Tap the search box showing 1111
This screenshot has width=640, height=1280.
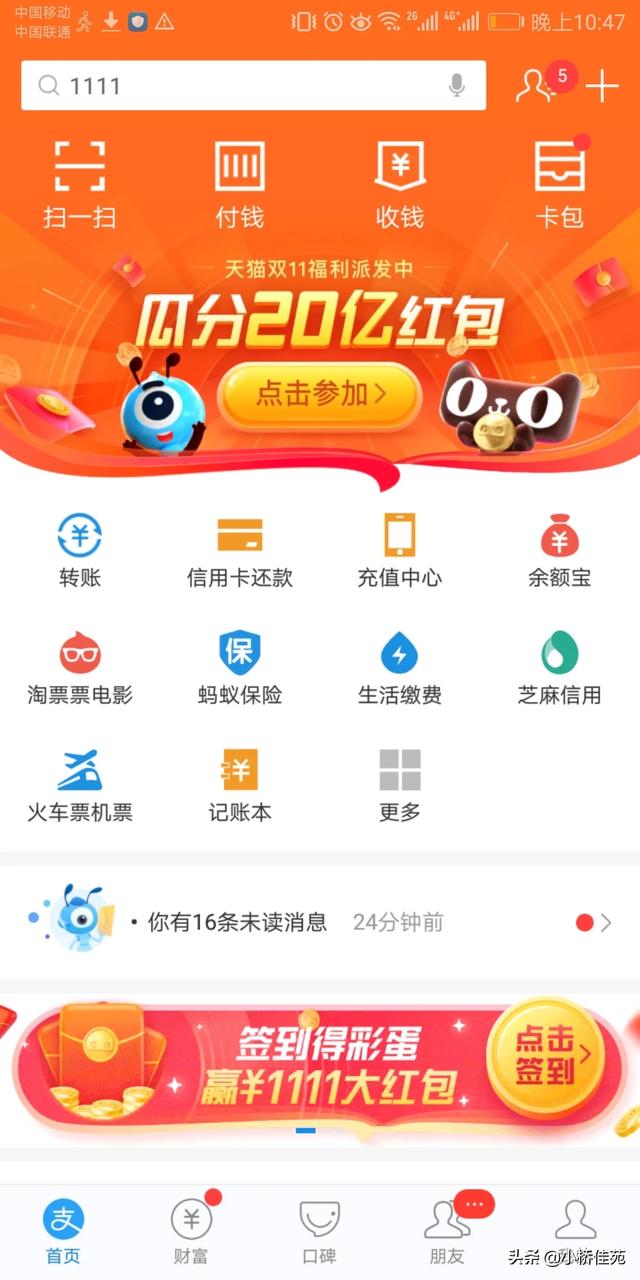[253, 86]
